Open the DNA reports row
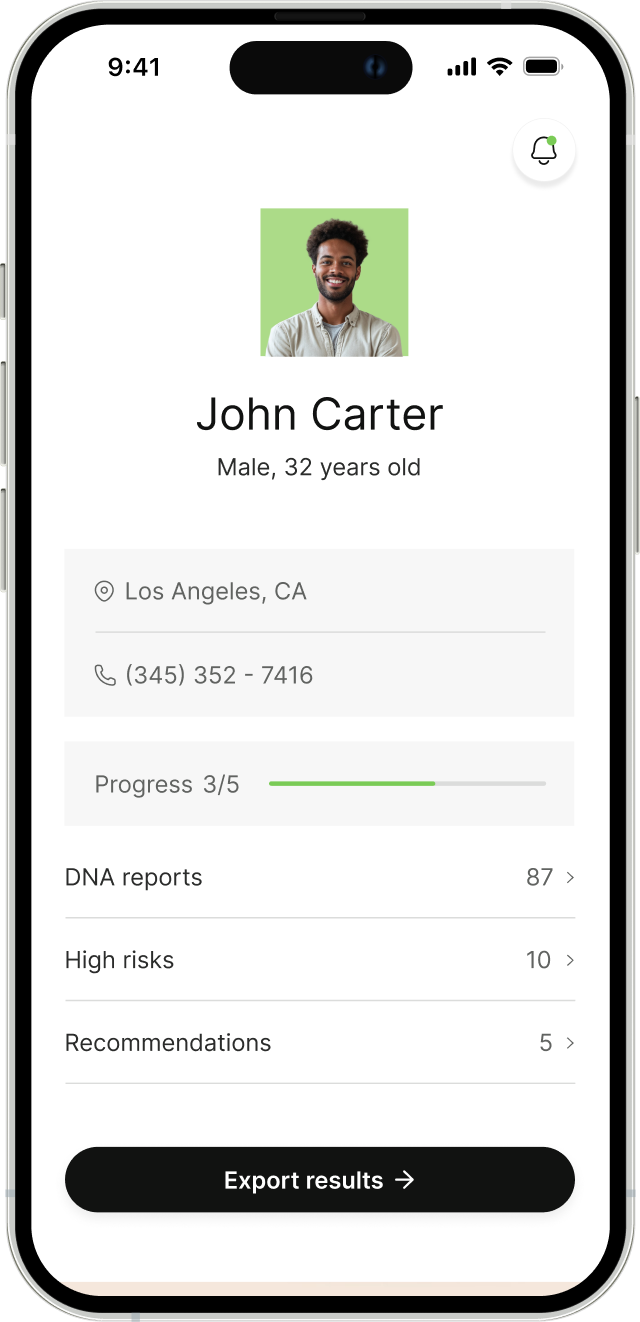This screenshot has height=1322, width=640. [320, 877]
